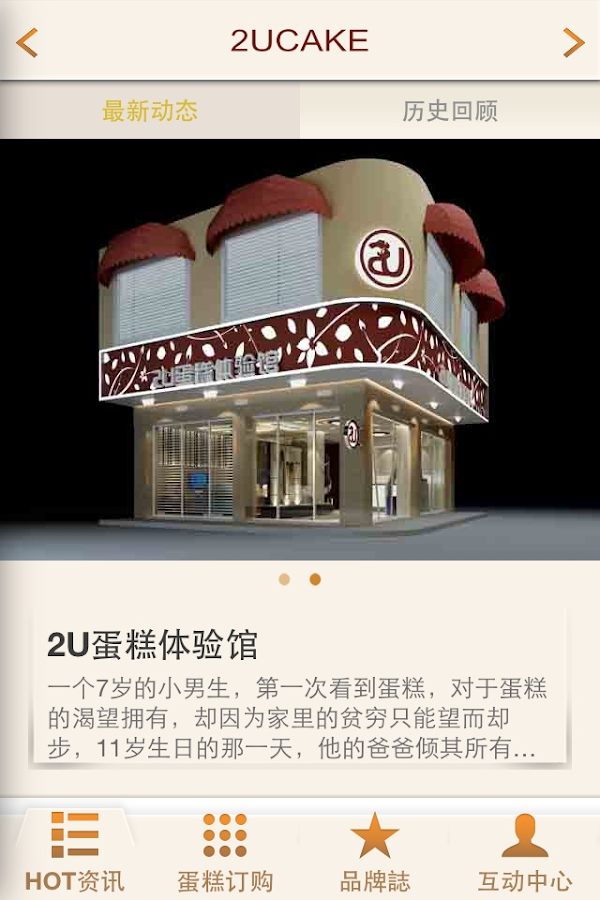
Task: Go to the HOT资讯 tab
Action: 75,853
